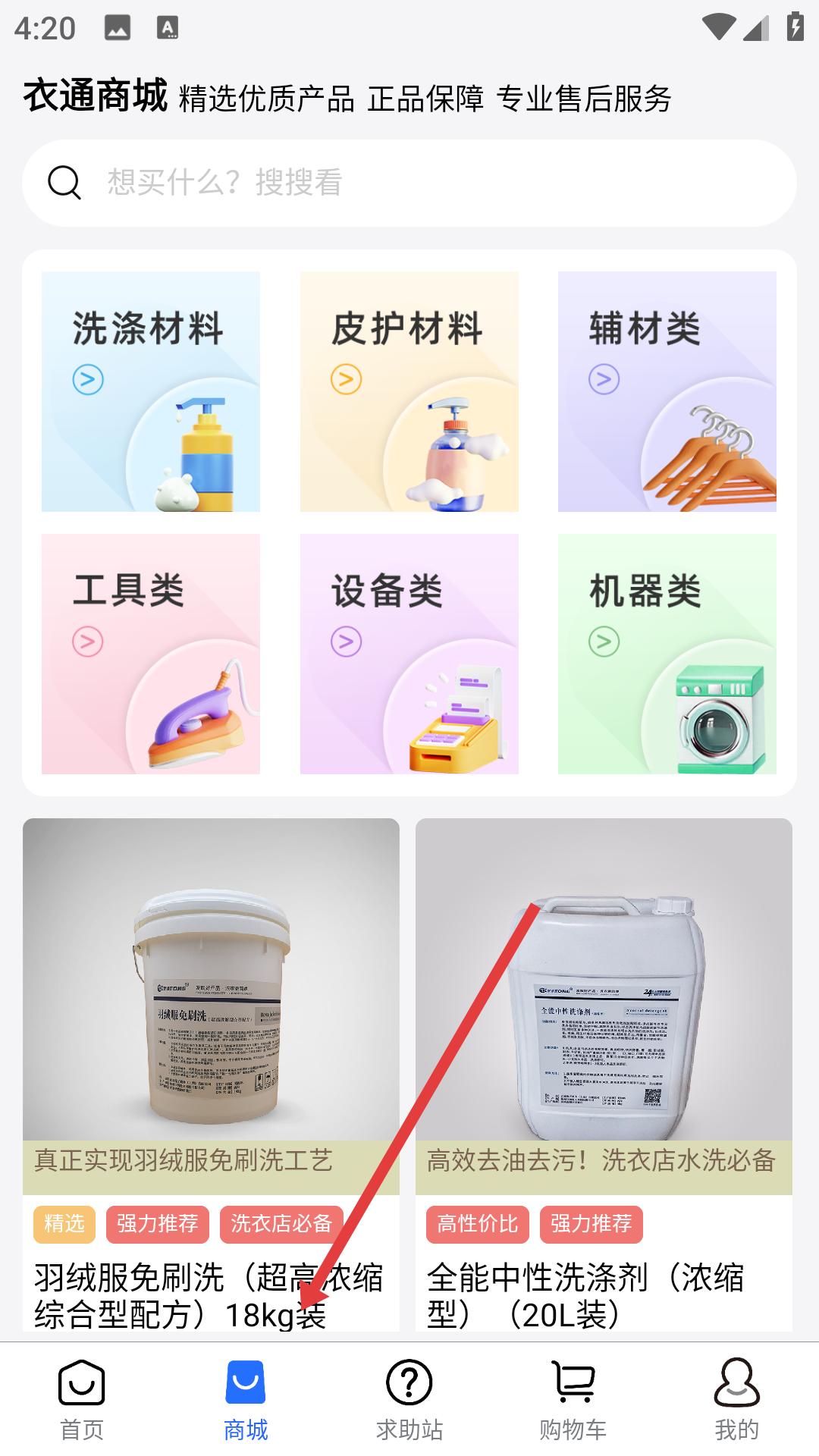819x1456 pixels.
Task: Open the 皮护材料 category
Action: [x=409, y=391]
